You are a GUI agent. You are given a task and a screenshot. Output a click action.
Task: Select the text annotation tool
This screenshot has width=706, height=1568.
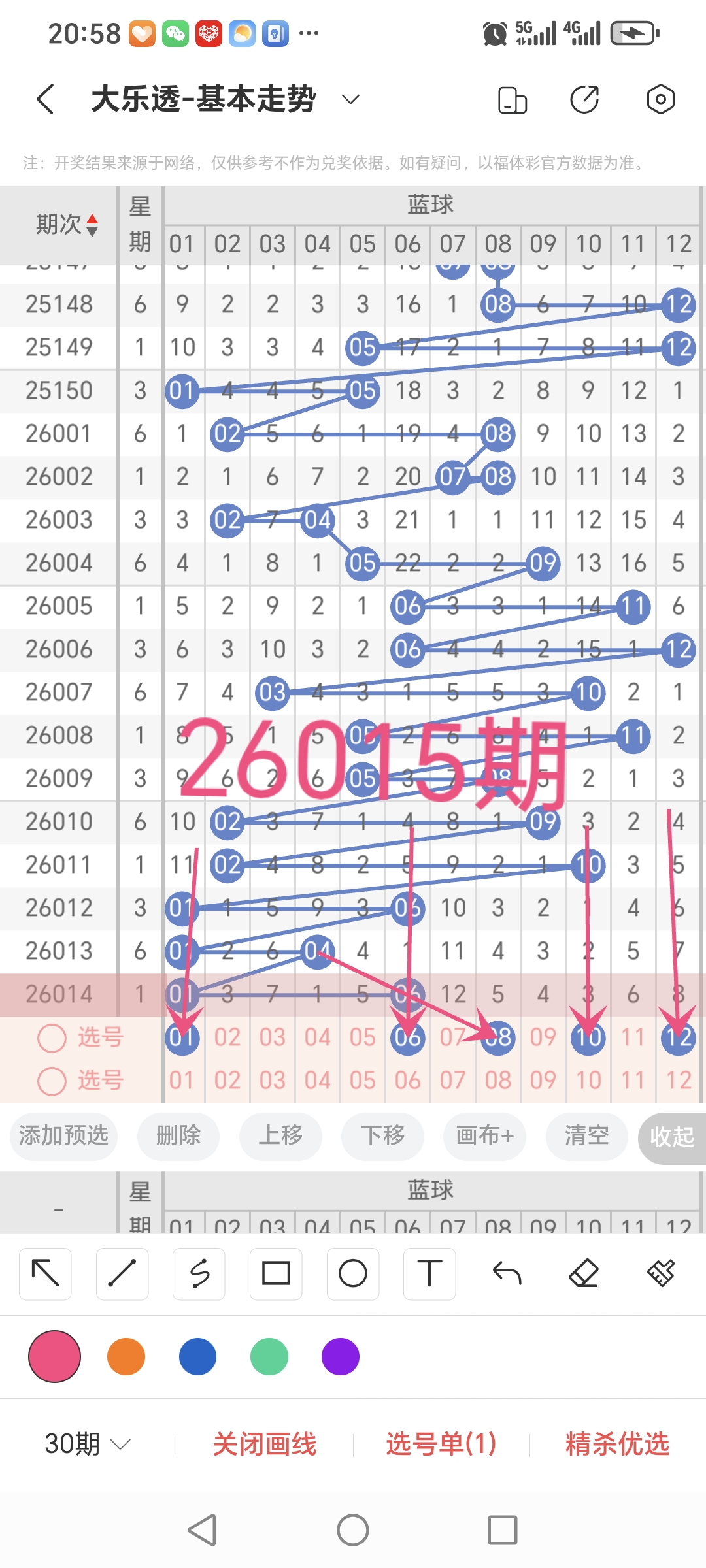pyautogui.click(x=429, y=1274)
